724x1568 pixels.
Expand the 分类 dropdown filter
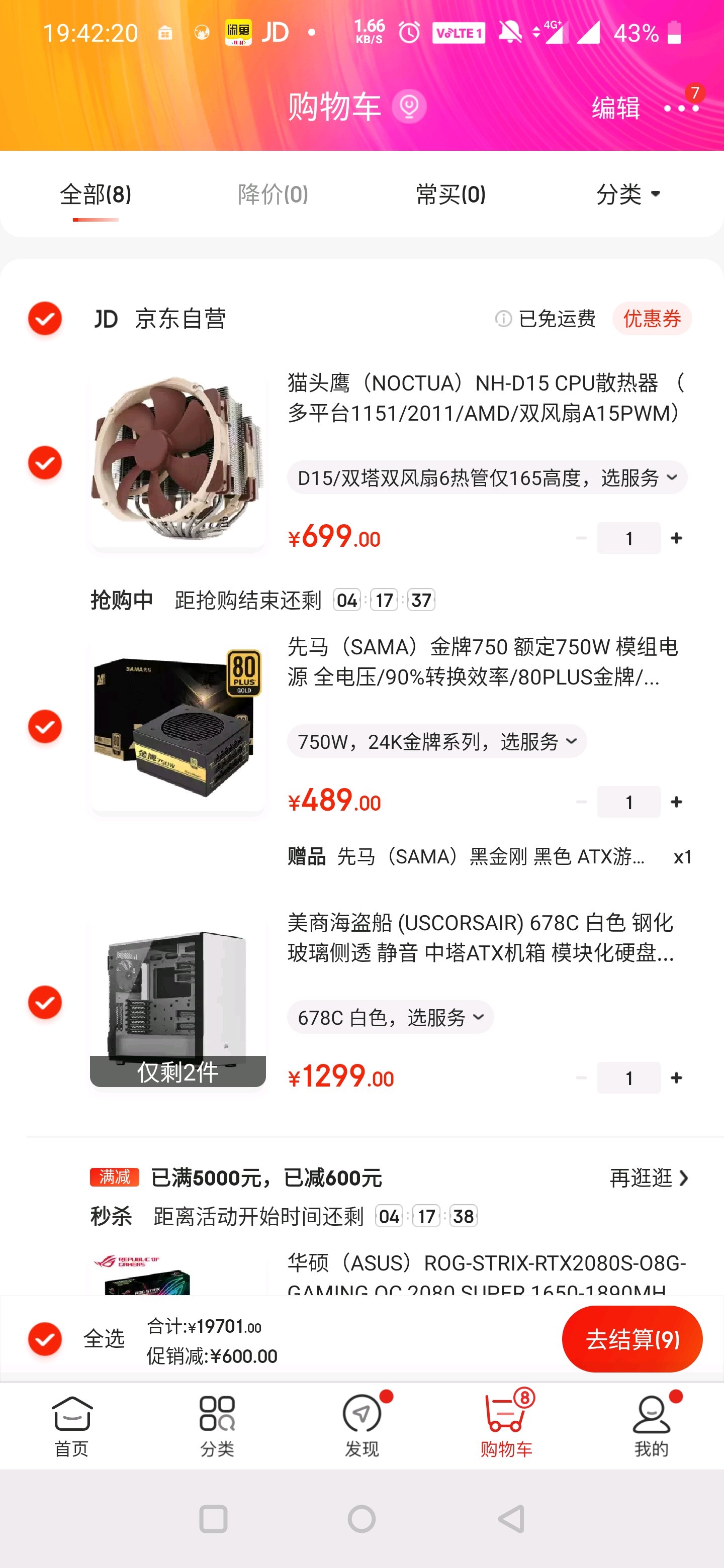(x=628, y=195)
